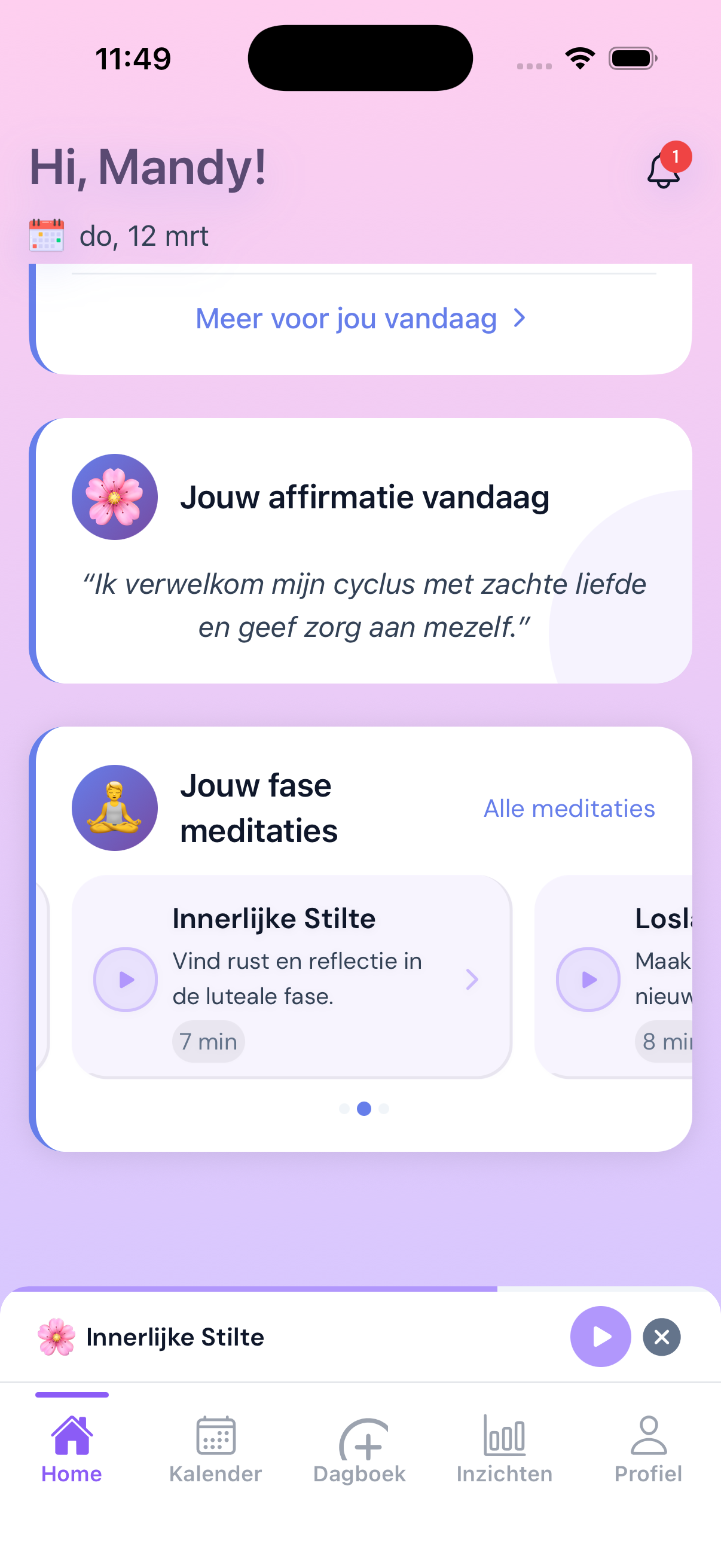
Task: Play the Innerlijke Stilte meditation card
Action: [126, 979]
